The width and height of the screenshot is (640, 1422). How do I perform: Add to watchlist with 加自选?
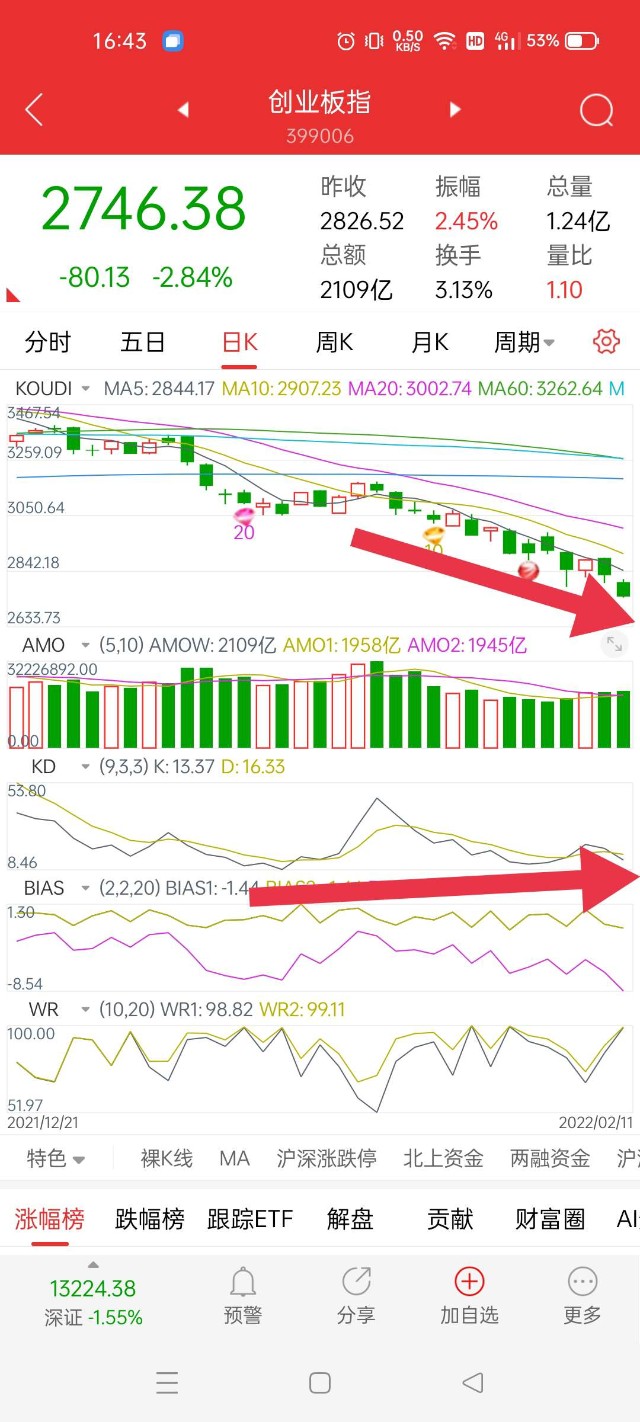pyautogui.click(x=469, y=1295)
